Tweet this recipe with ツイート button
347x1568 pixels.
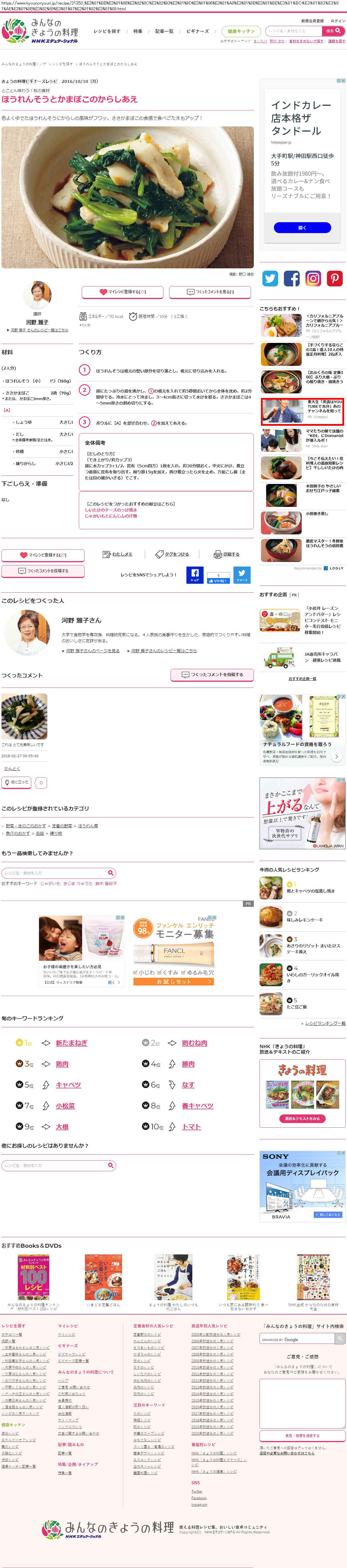click(242, 575)
